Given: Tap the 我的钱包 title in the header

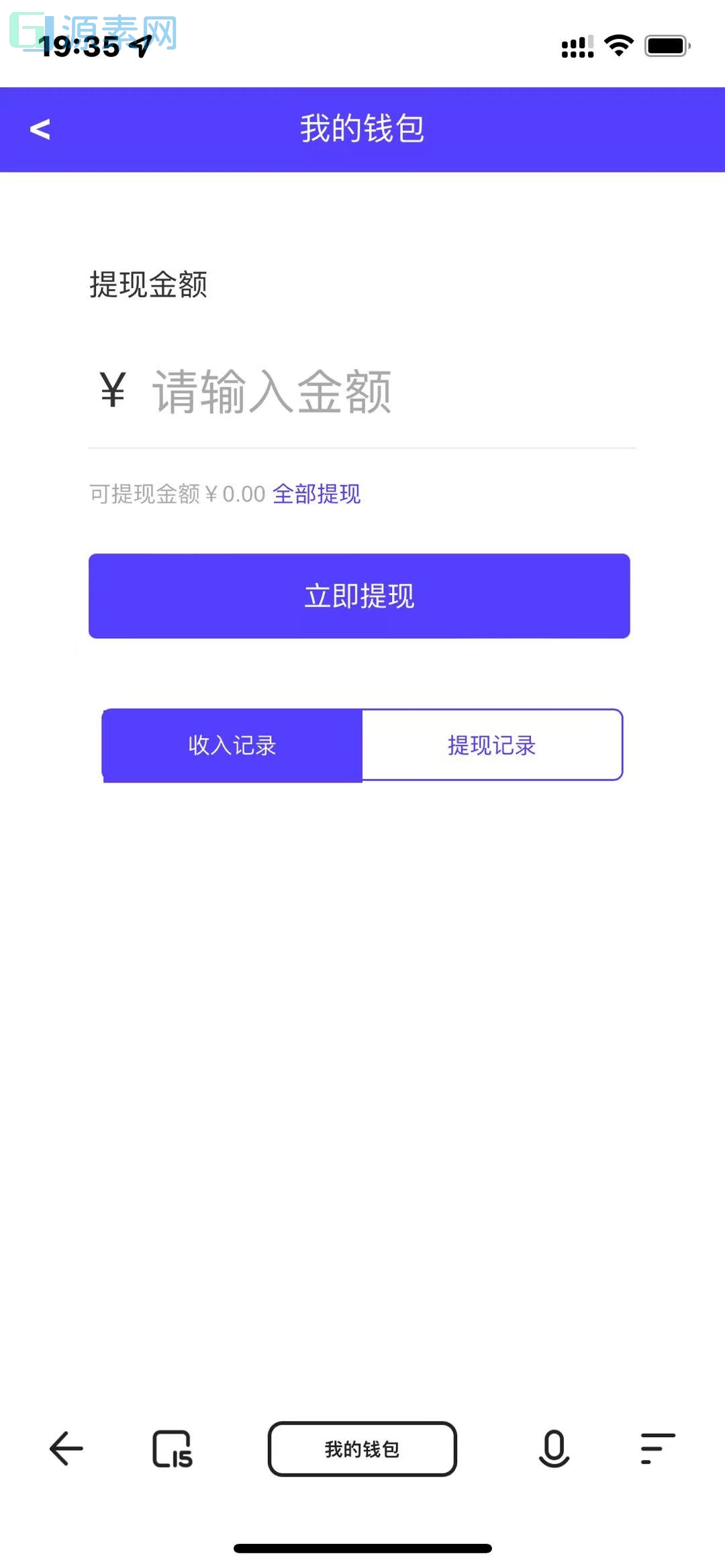Looking at the screenshot, I should [361, 129].
